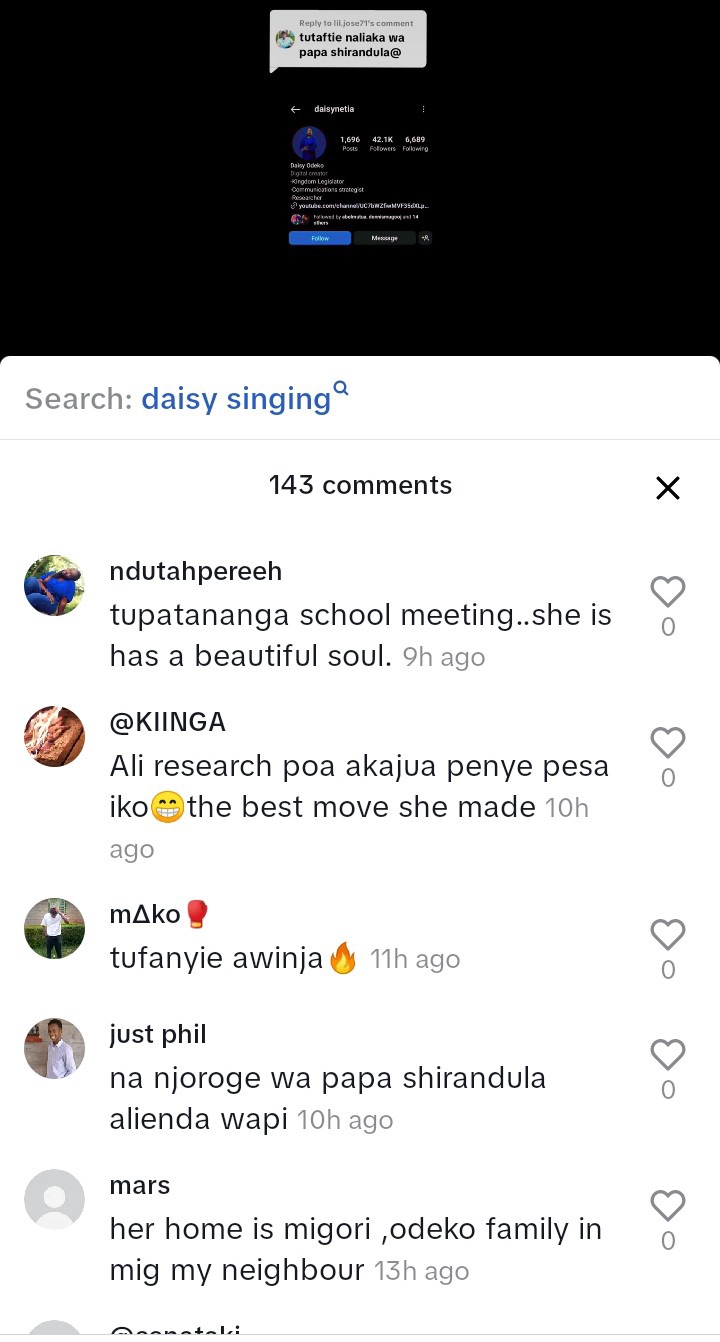View @KIINGA's profile avatar
The image size is (720, 1342).
click(x=54, y=736)
